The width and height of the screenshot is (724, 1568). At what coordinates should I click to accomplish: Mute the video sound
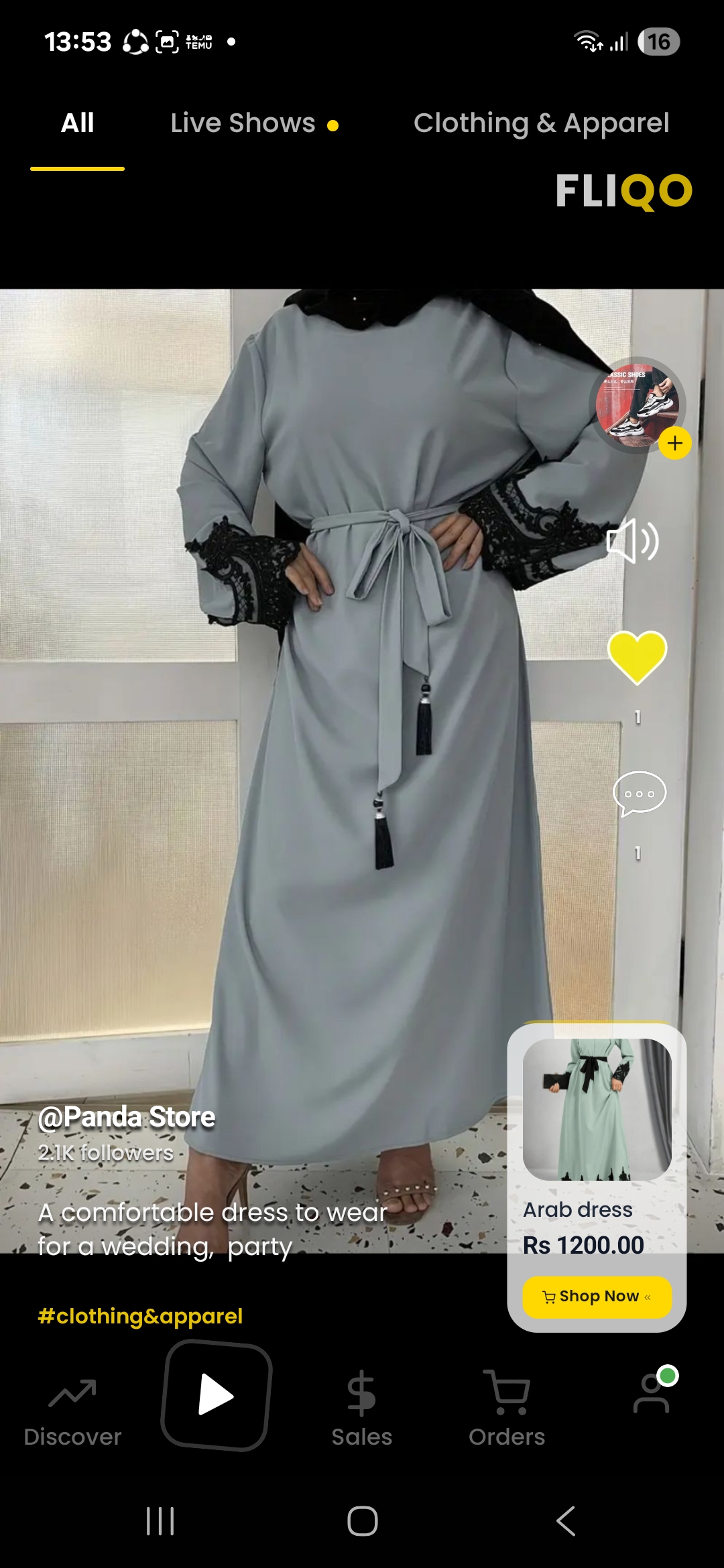[632, 541]
